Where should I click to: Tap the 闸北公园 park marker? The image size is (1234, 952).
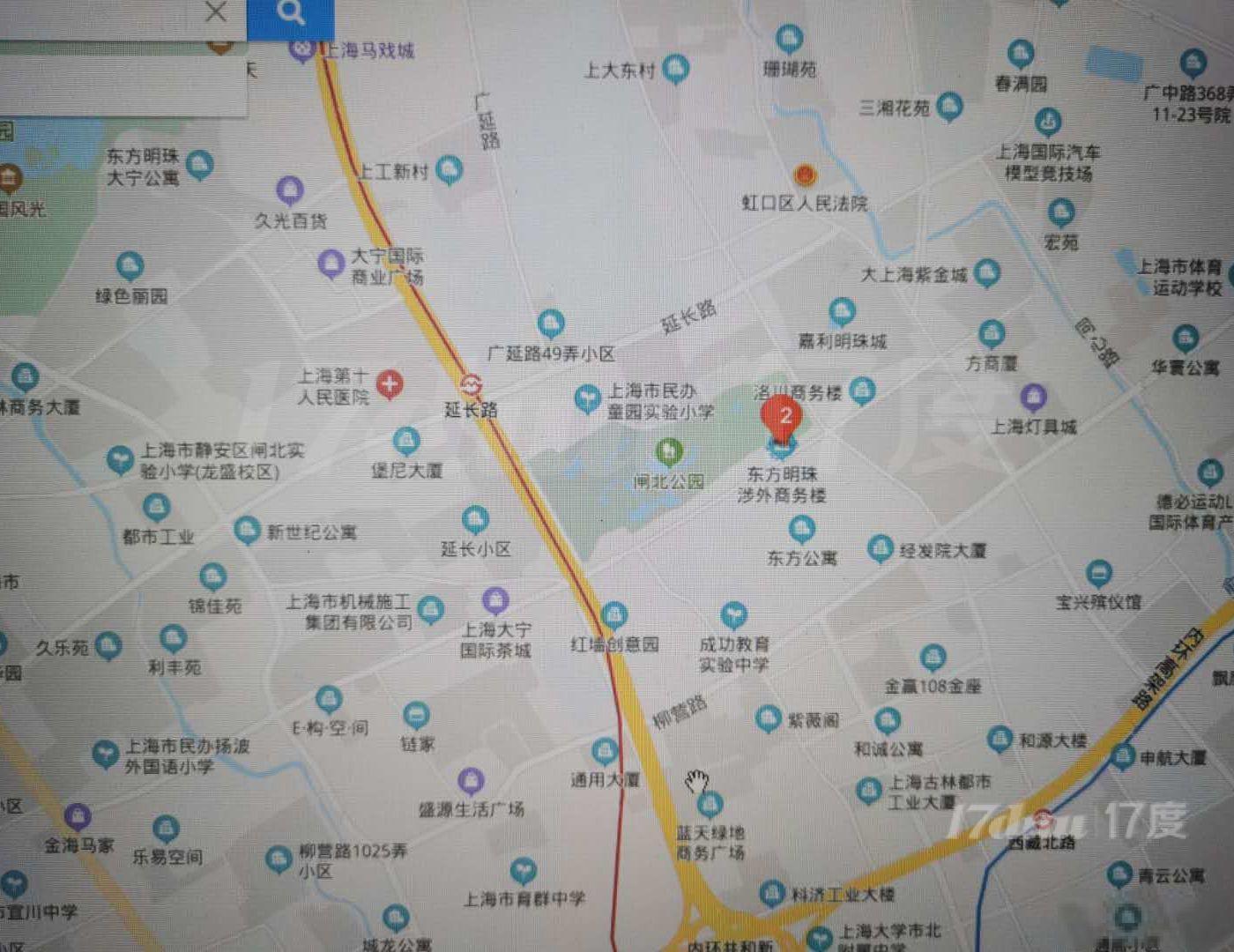tap(669, 453)
